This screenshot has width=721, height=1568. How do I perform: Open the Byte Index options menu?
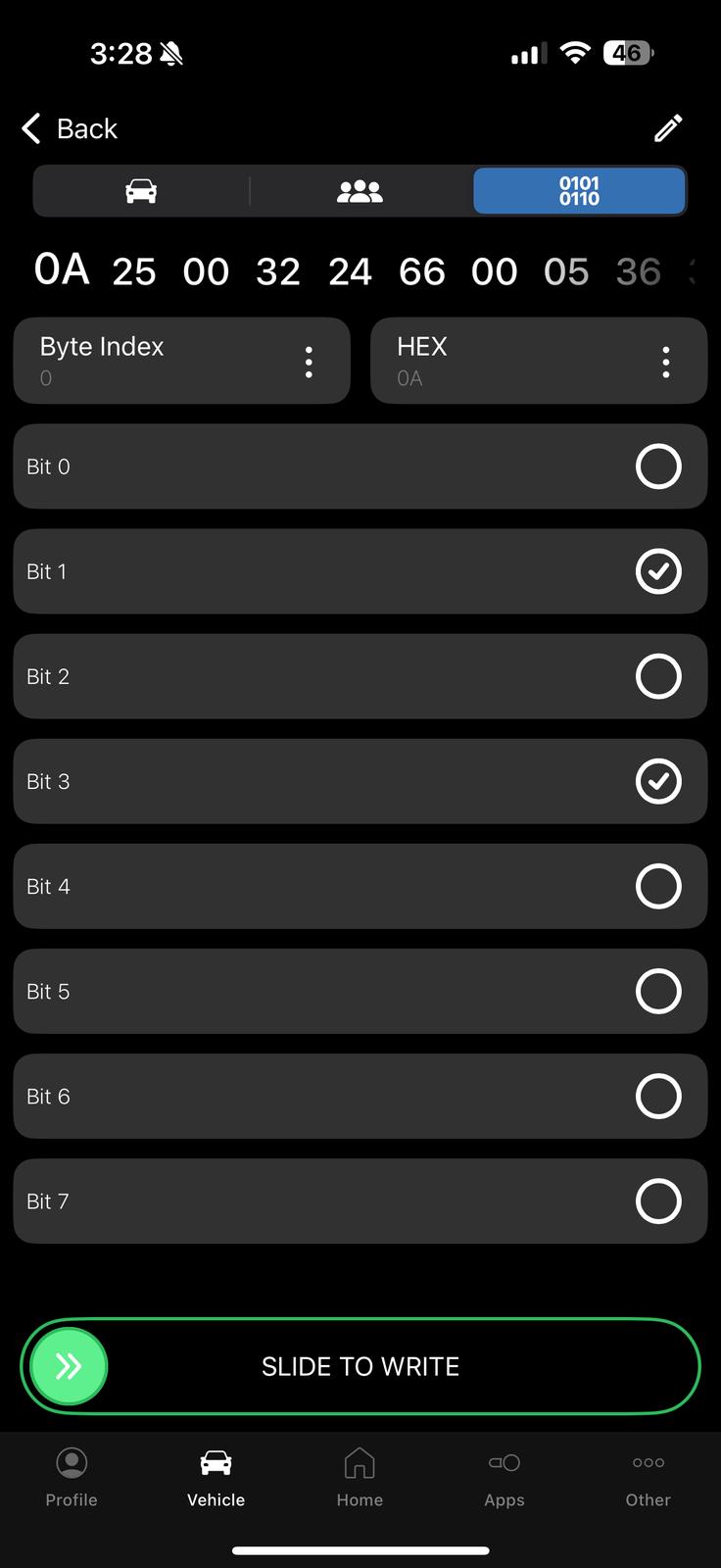point(309,361)
